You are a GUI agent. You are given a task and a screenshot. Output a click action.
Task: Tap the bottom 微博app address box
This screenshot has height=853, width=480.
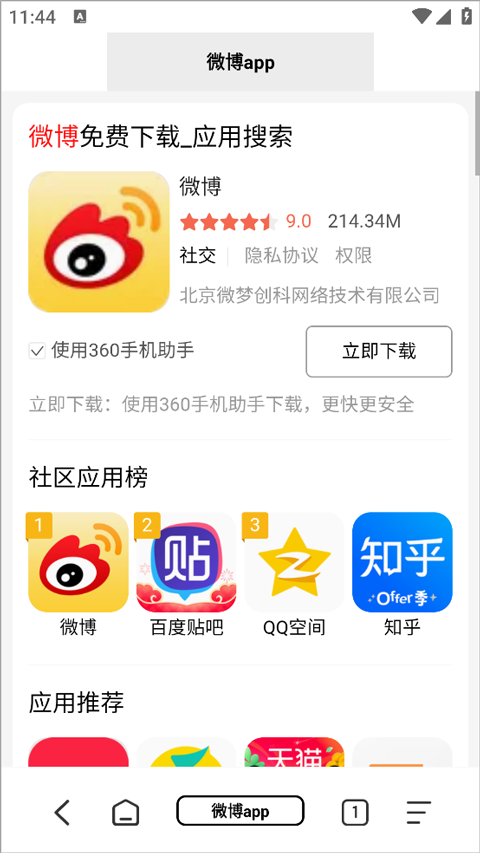[240, 812]
